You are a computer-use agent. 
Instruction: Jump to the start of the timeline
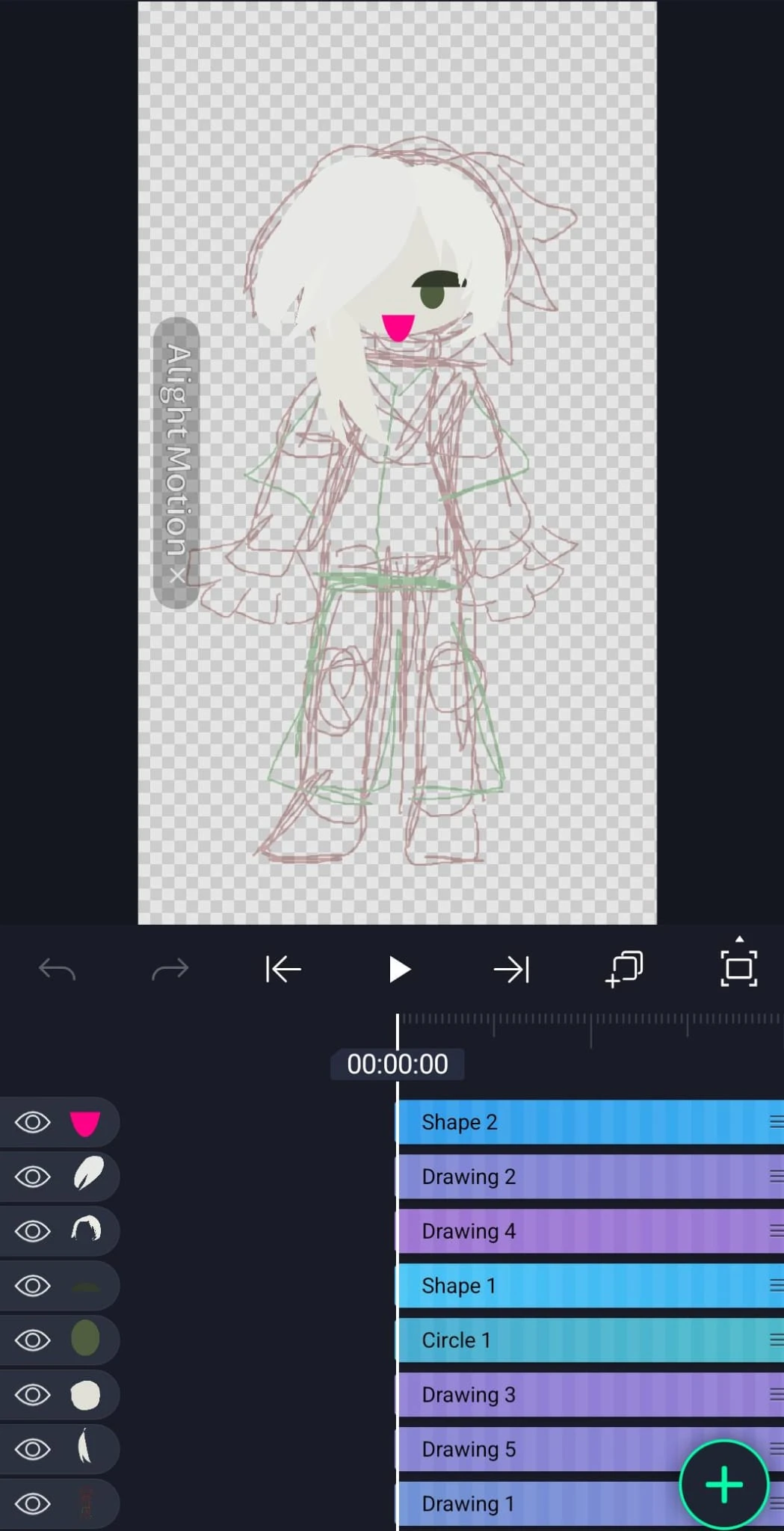point(283,970)
